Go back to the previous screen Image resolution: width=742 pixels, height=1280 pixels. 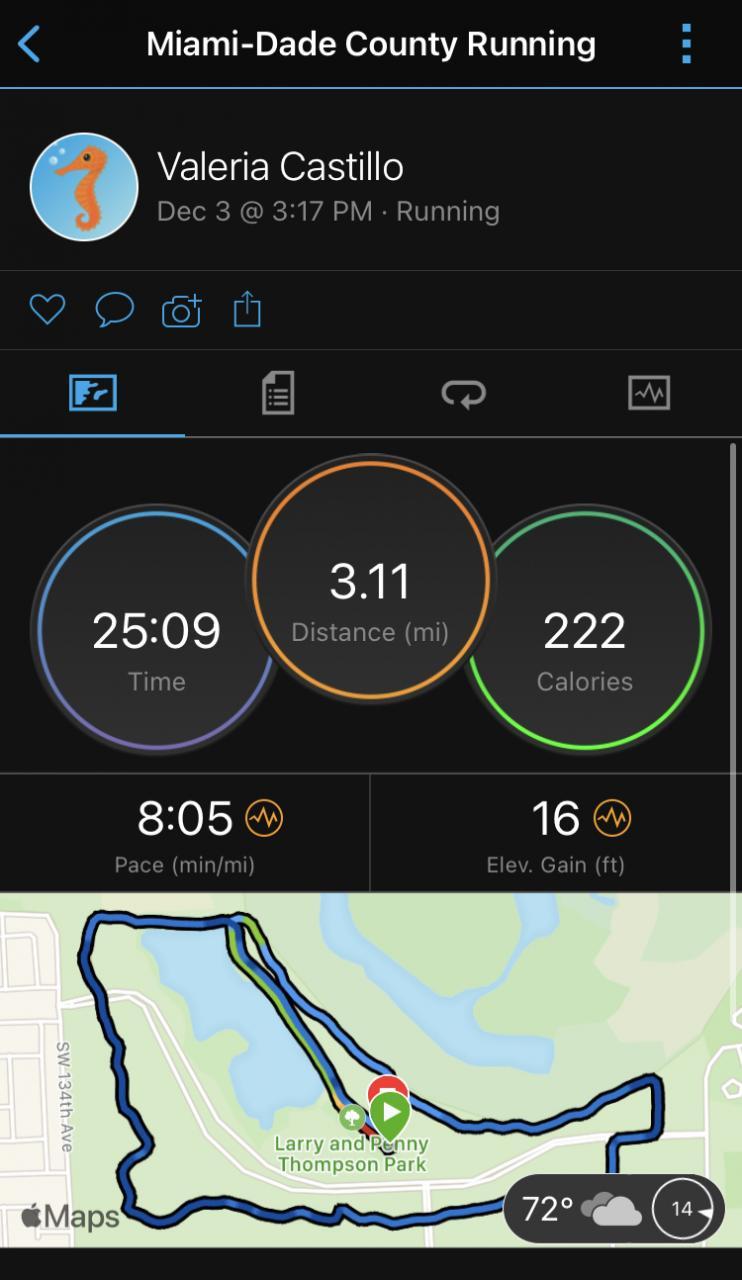pos(30,44)
